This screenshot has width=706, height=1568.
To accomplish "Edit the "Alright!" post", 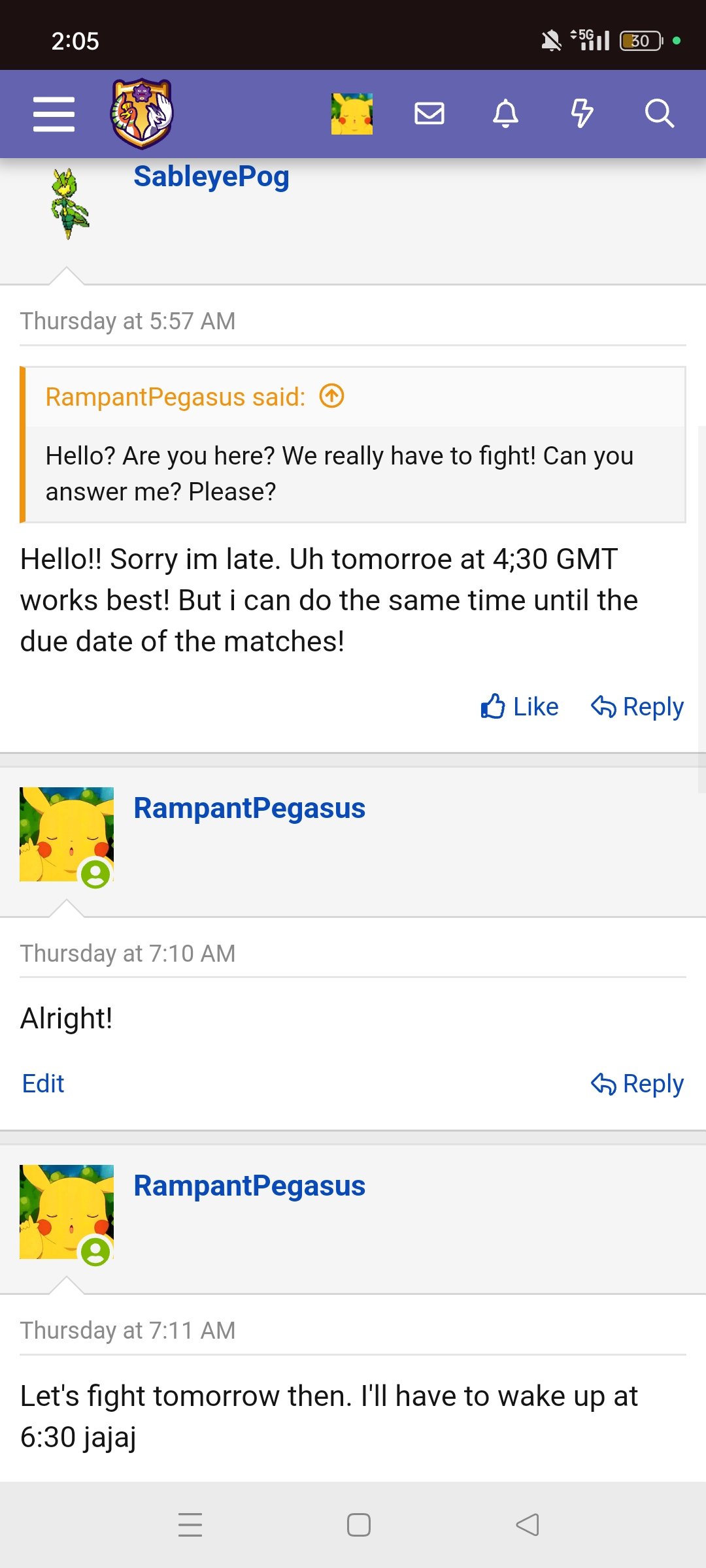I will (x=43, y=1083).
